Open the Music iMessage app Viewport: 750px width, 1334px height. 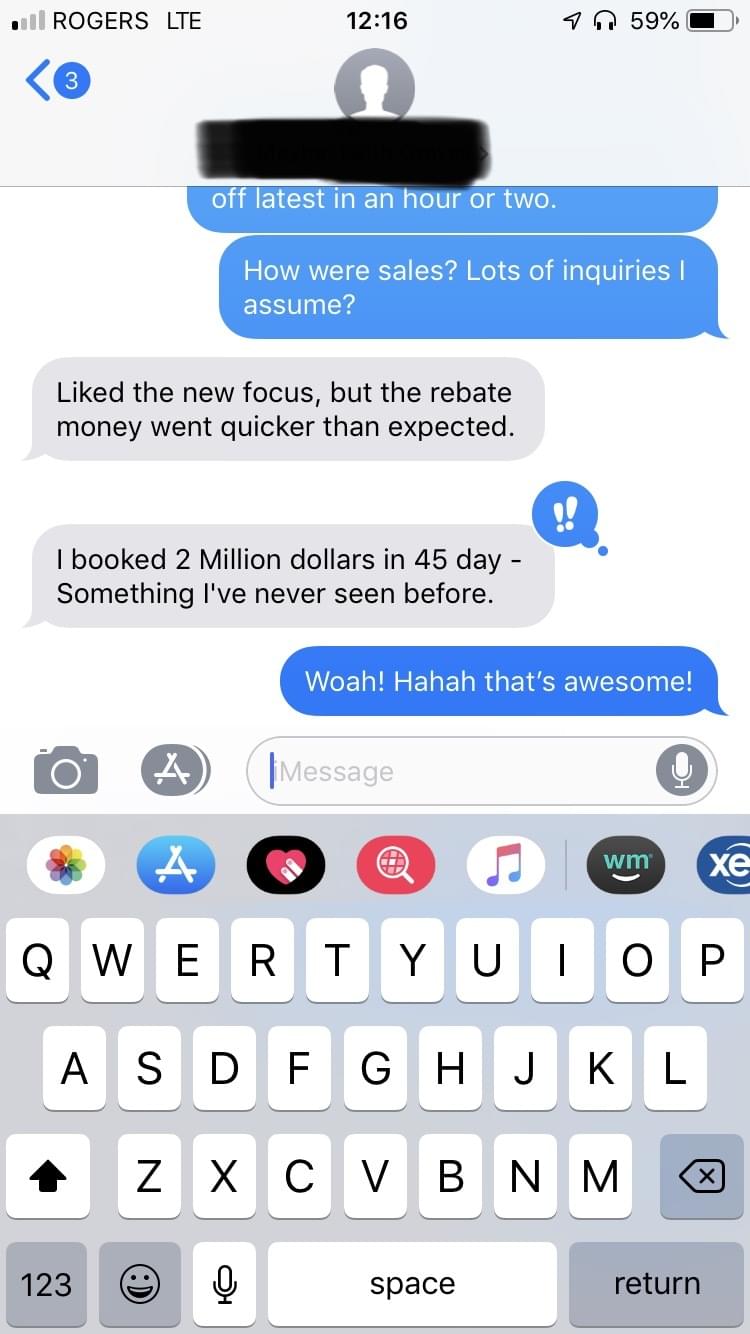coord(506,864)
